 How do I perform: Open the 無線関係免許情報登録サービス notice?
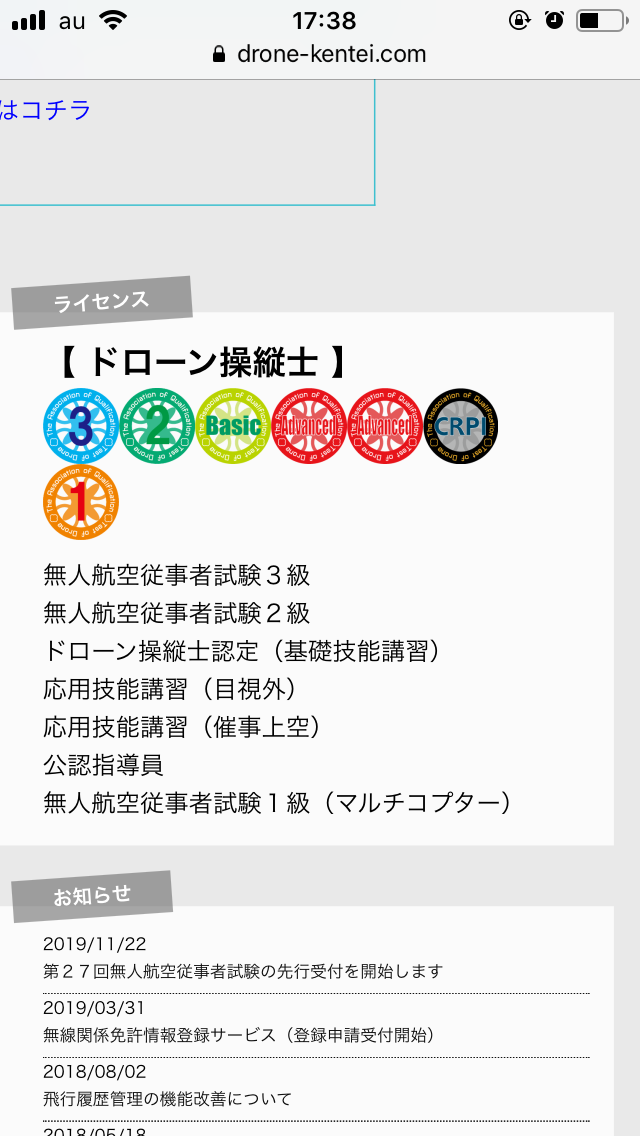tap(239, 1035)
